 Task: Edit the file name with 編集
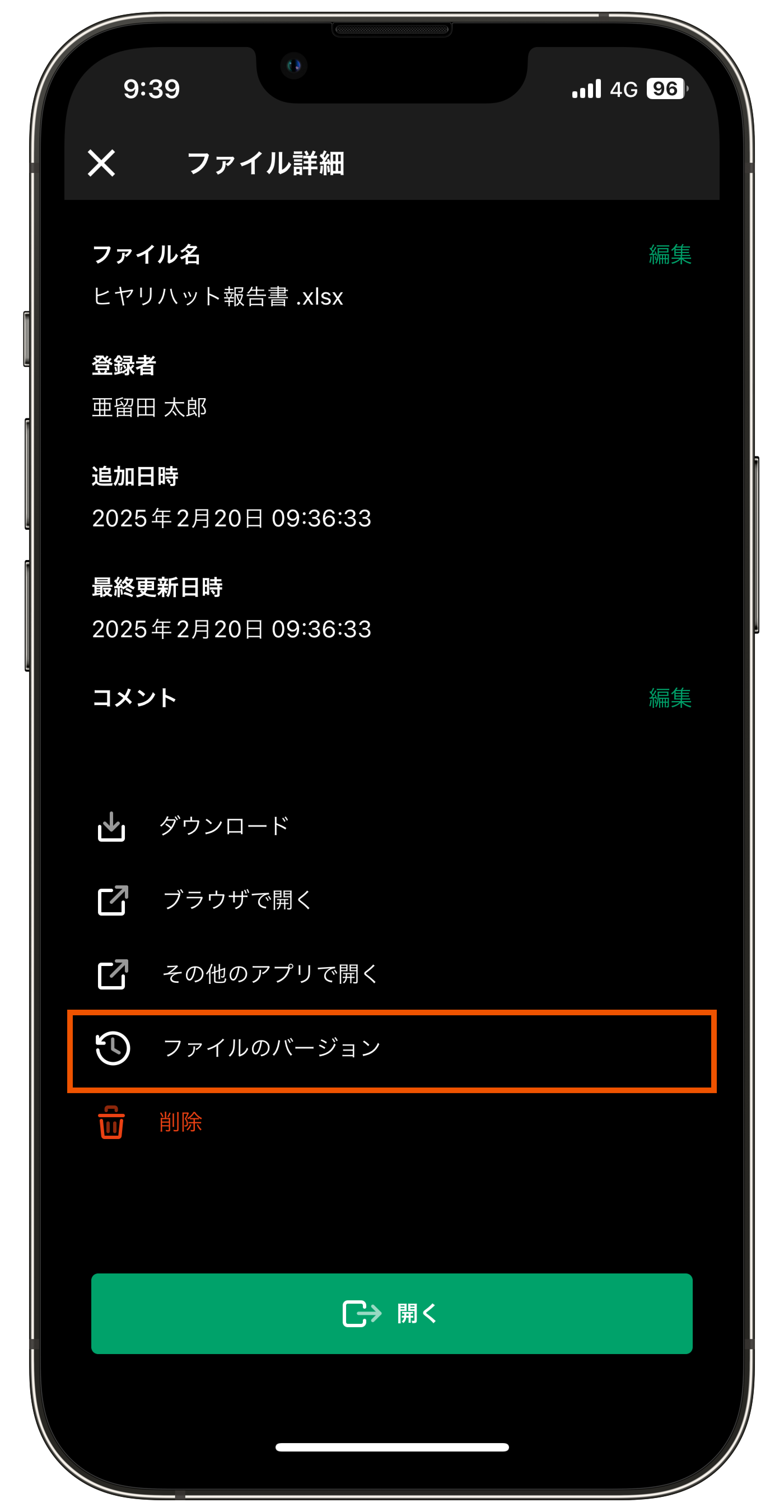click(669, 254)
